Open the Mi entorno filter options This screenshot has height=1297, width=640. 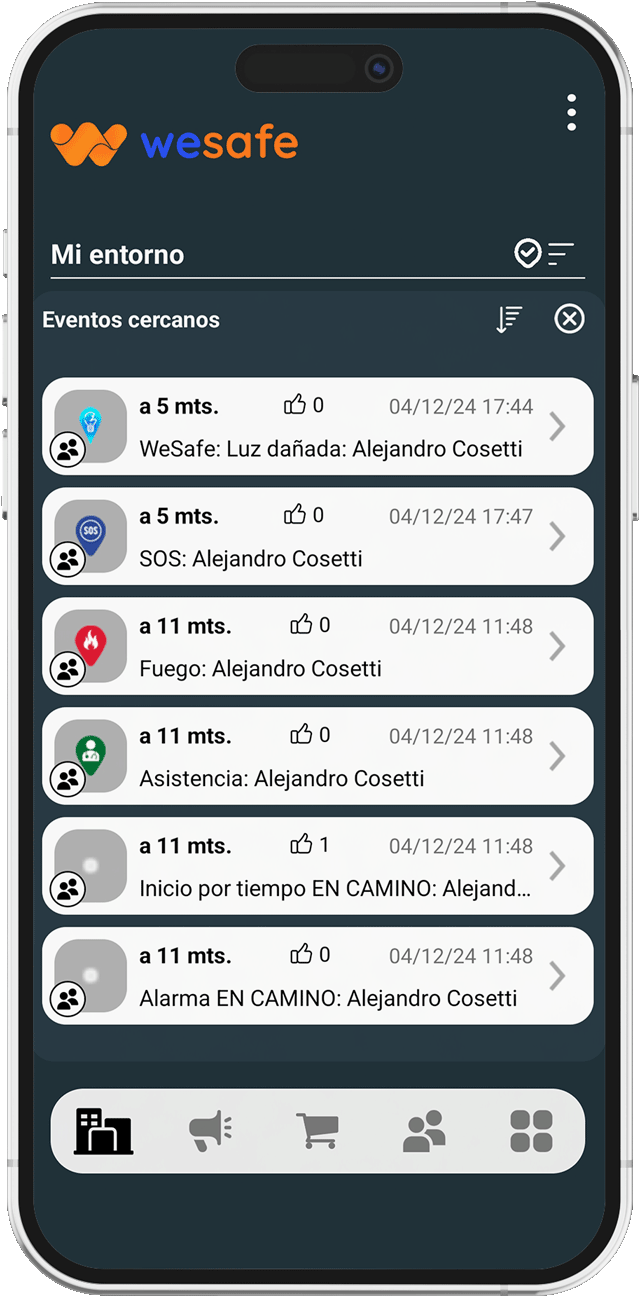(544, 254)
